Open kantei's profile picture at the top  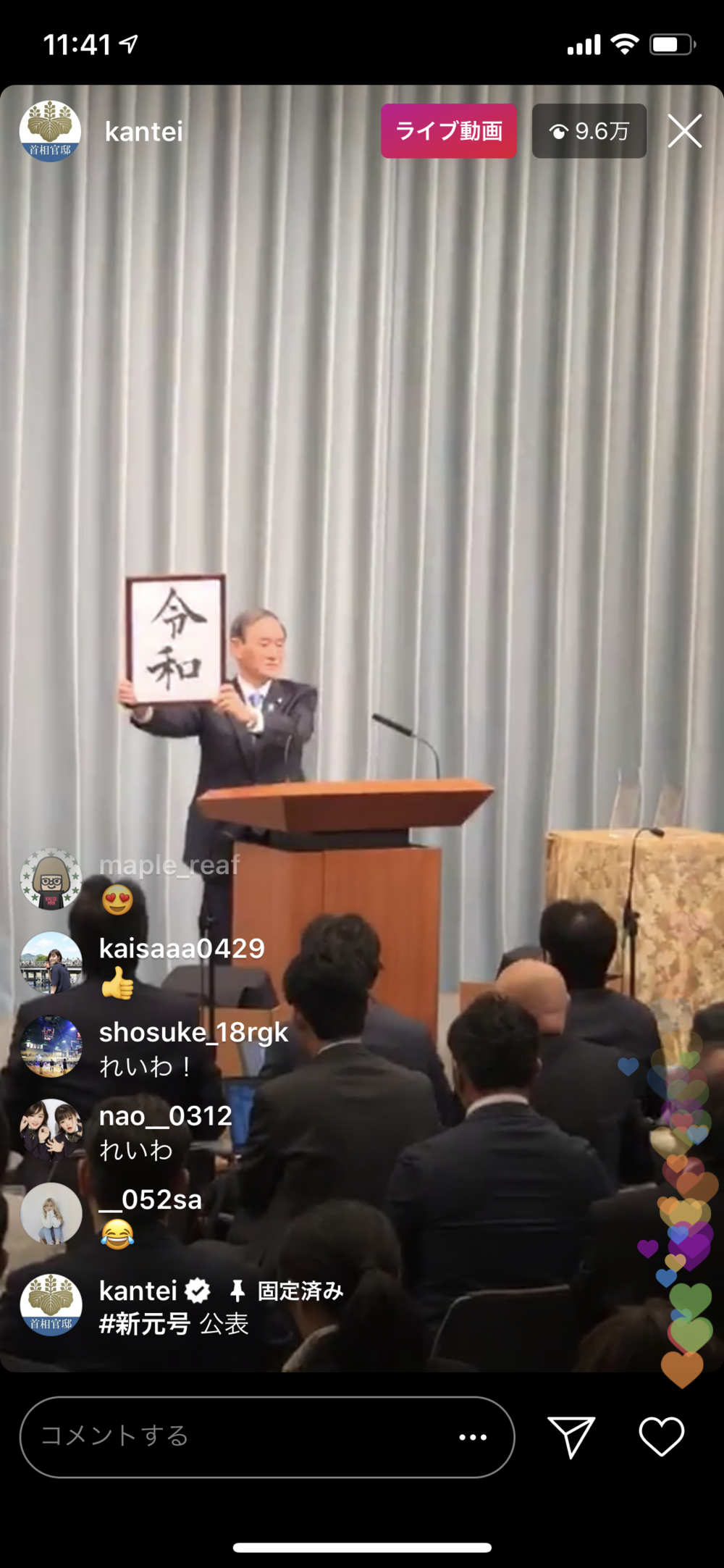[x=50, y=131]
